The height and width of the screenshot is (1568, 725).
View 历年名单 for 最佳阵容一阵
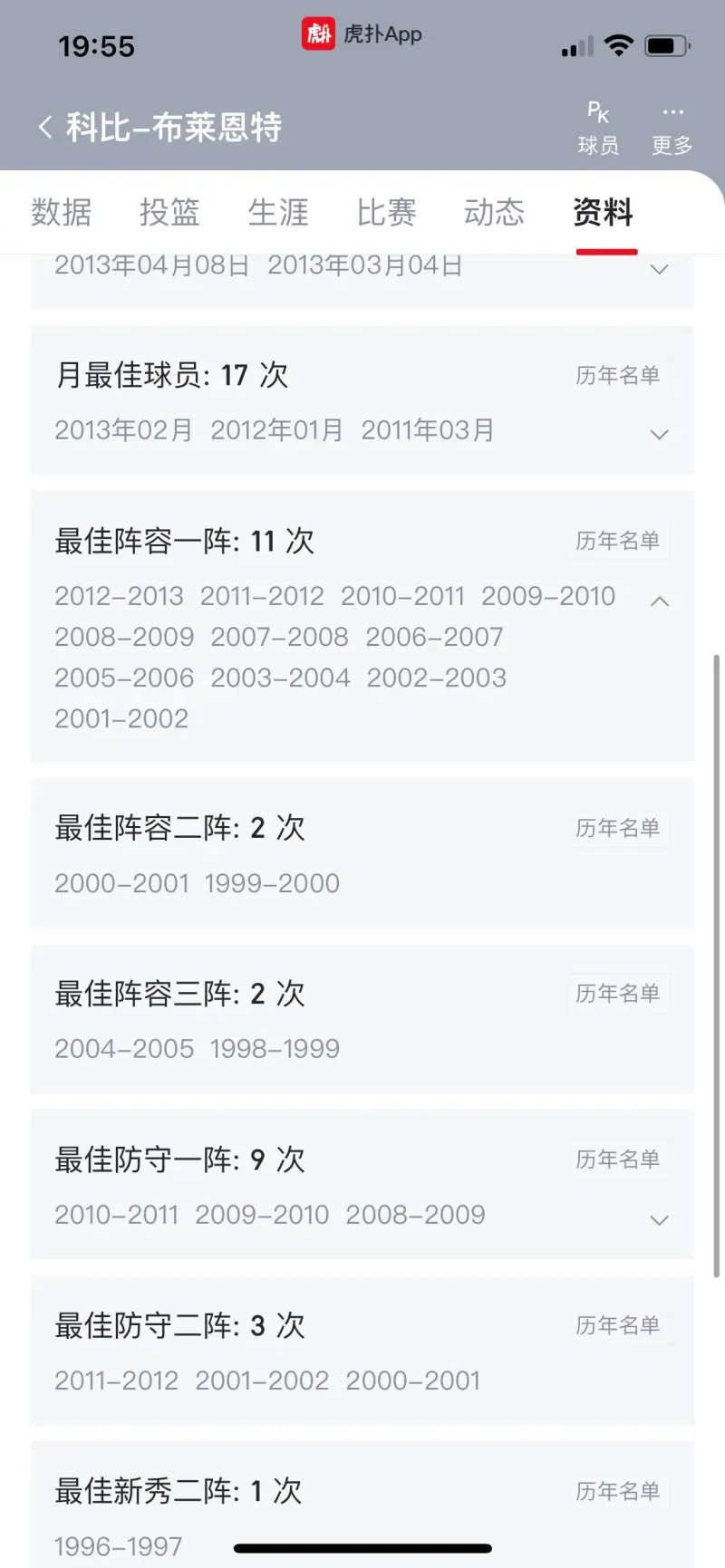tap(618, 541)
